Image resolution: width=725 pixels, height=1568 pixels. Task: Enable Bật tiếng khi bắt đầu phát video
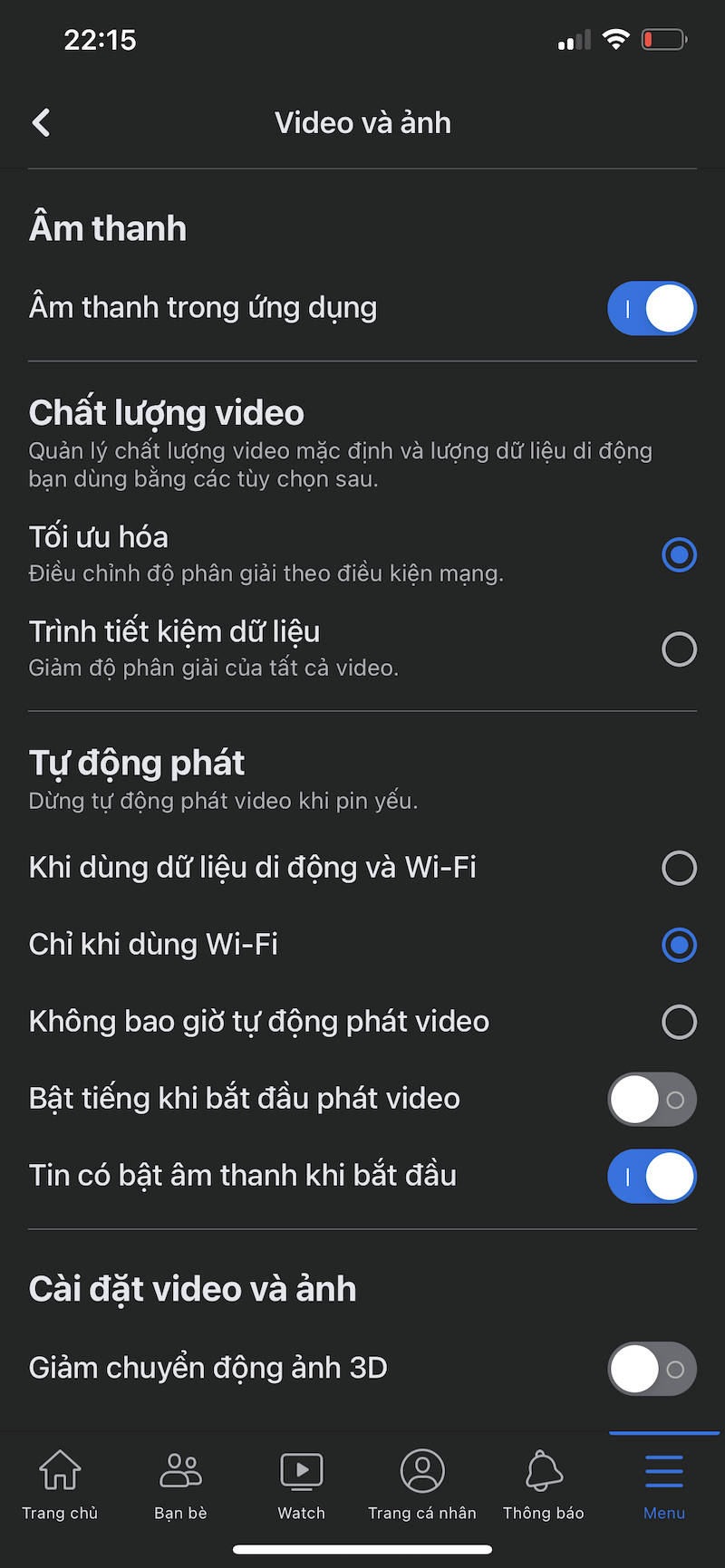click(x=652, y=1099)
